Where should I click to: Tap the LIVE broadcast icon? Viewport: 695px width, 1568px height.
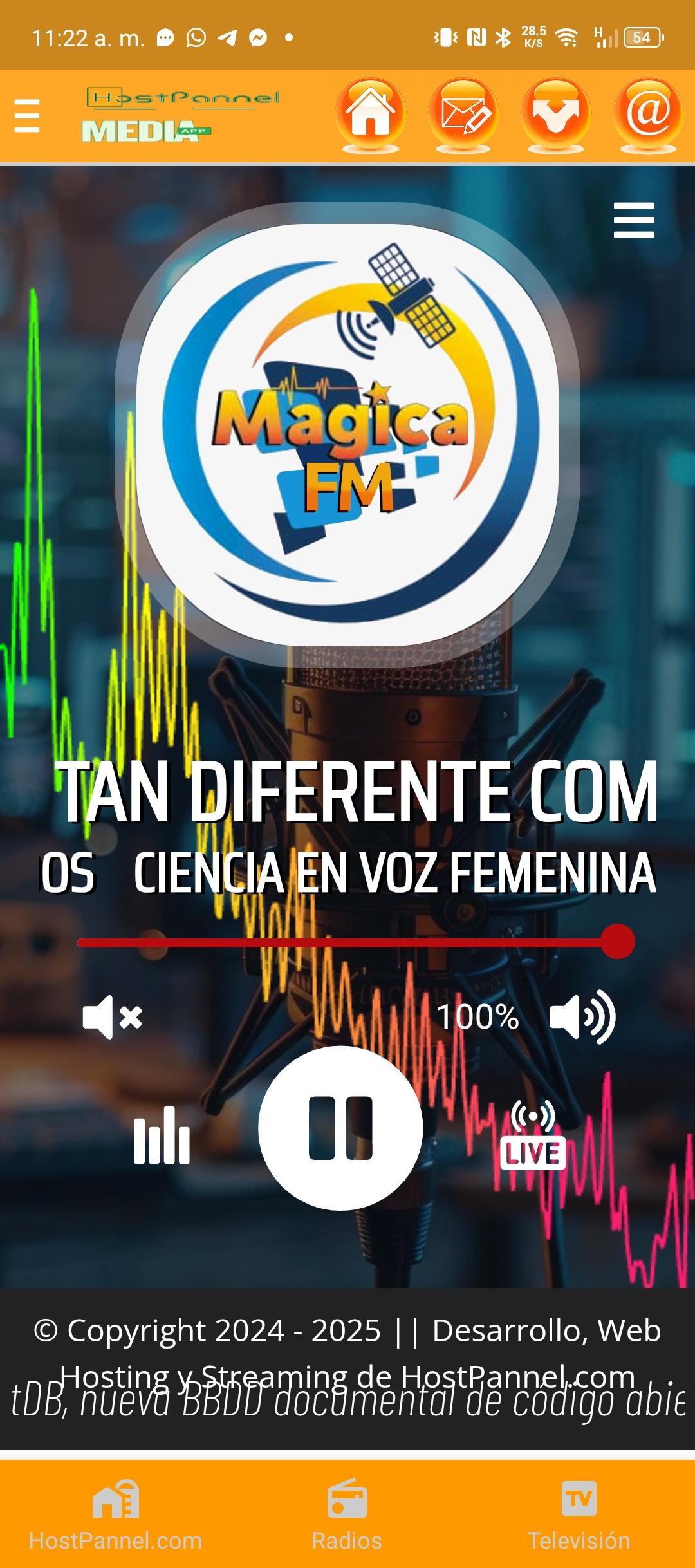tap(533, 1135)
